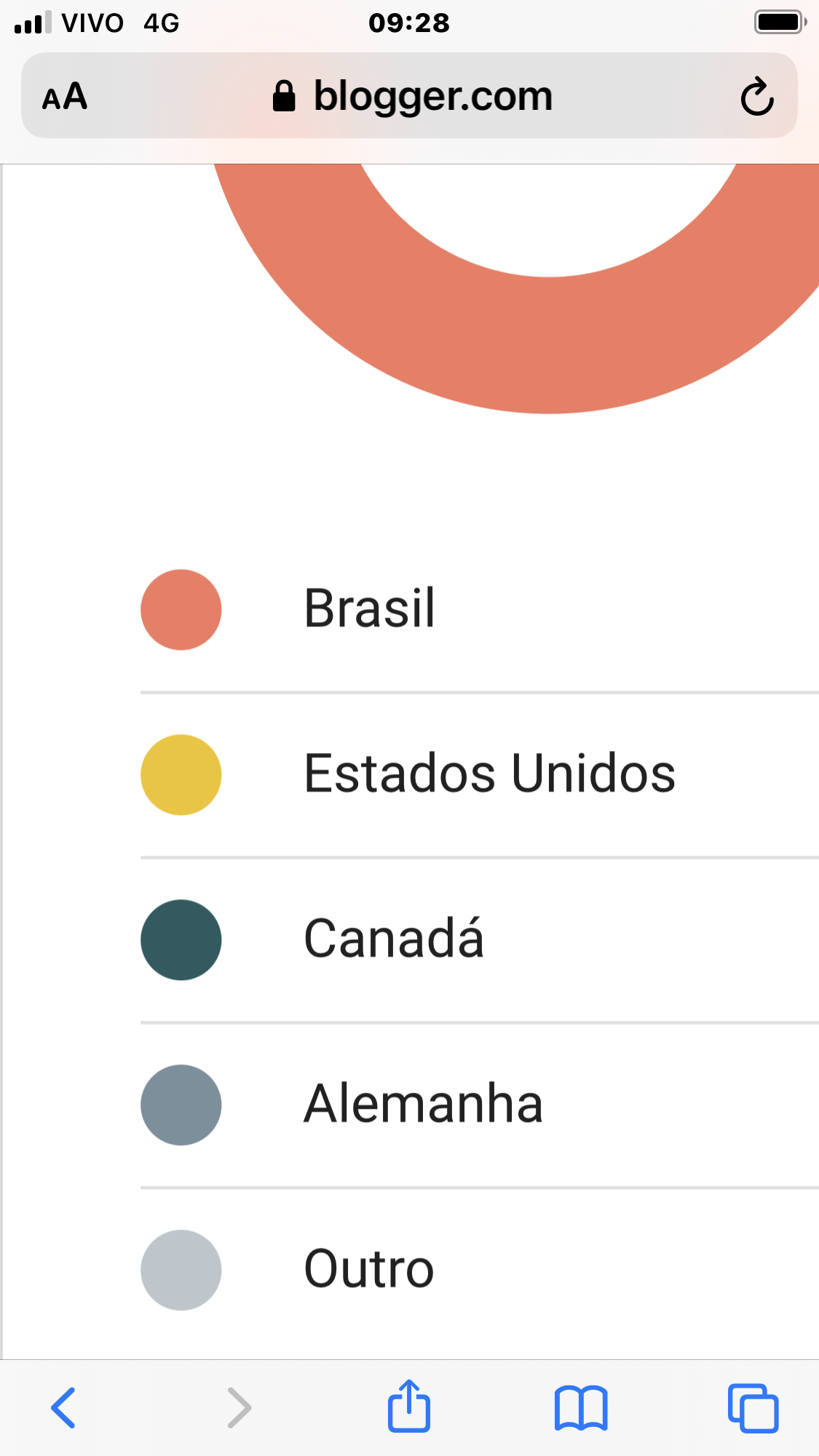Image resolution: width=819 pixels, height=1456 pixels.
Task: Open the share sheet
Action: point(408,1406)
